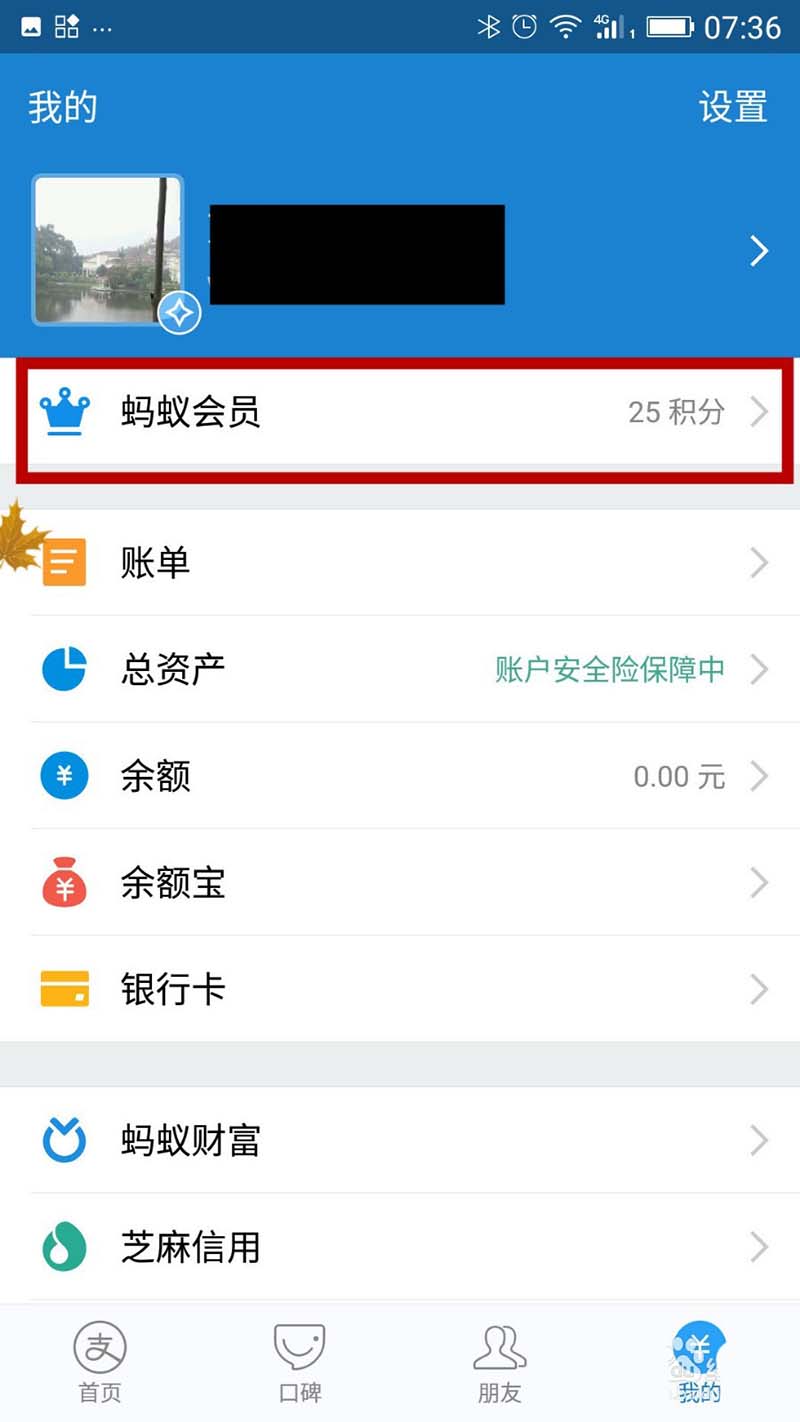Tap the green 芝麻信用 droplet icon
The width and height of the screenshot is (800, 1422).
click(63, 1247)
